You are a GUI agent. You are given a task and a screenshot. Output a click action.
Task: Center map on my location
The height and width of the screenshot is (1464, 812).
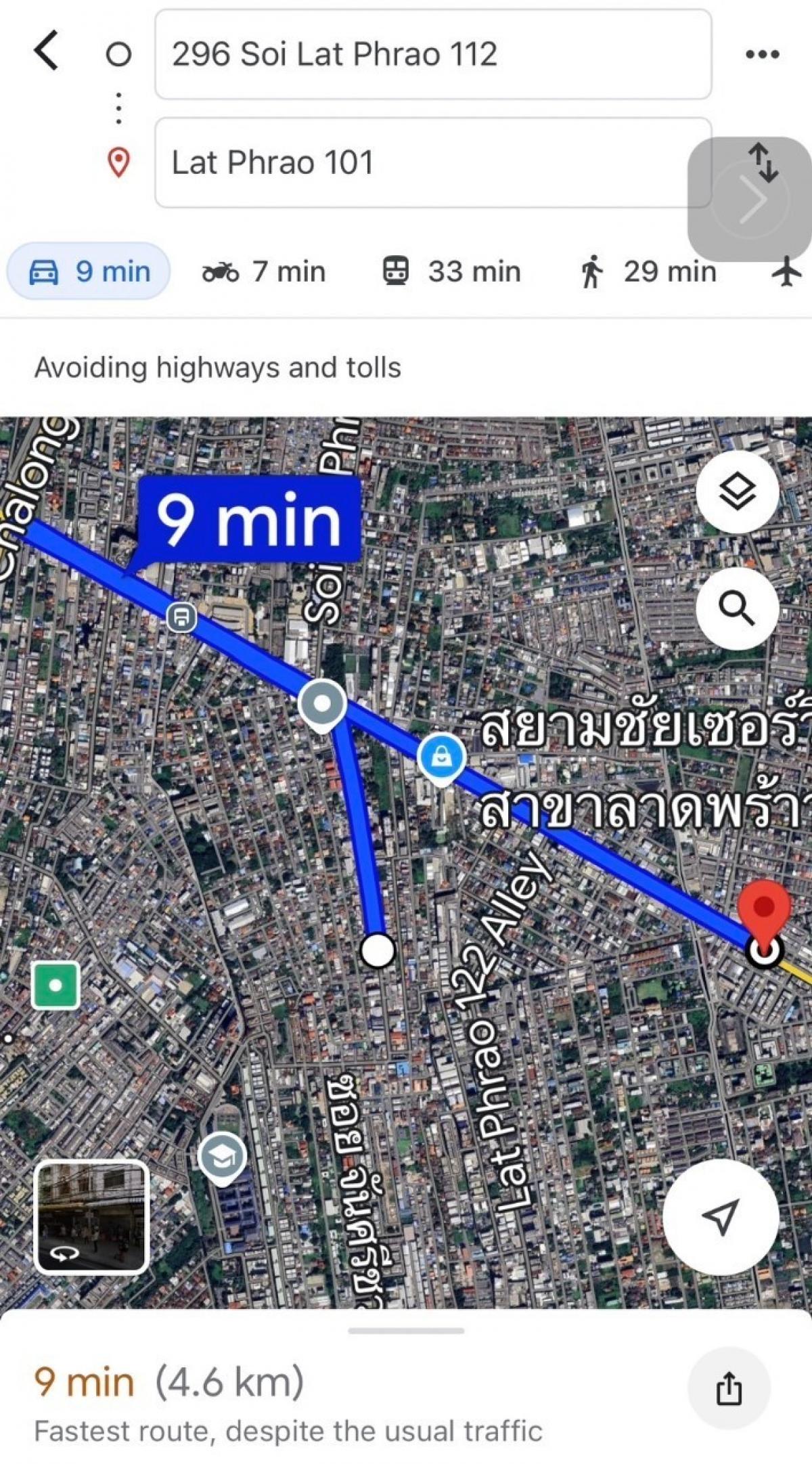click(x=721, y=1217)
